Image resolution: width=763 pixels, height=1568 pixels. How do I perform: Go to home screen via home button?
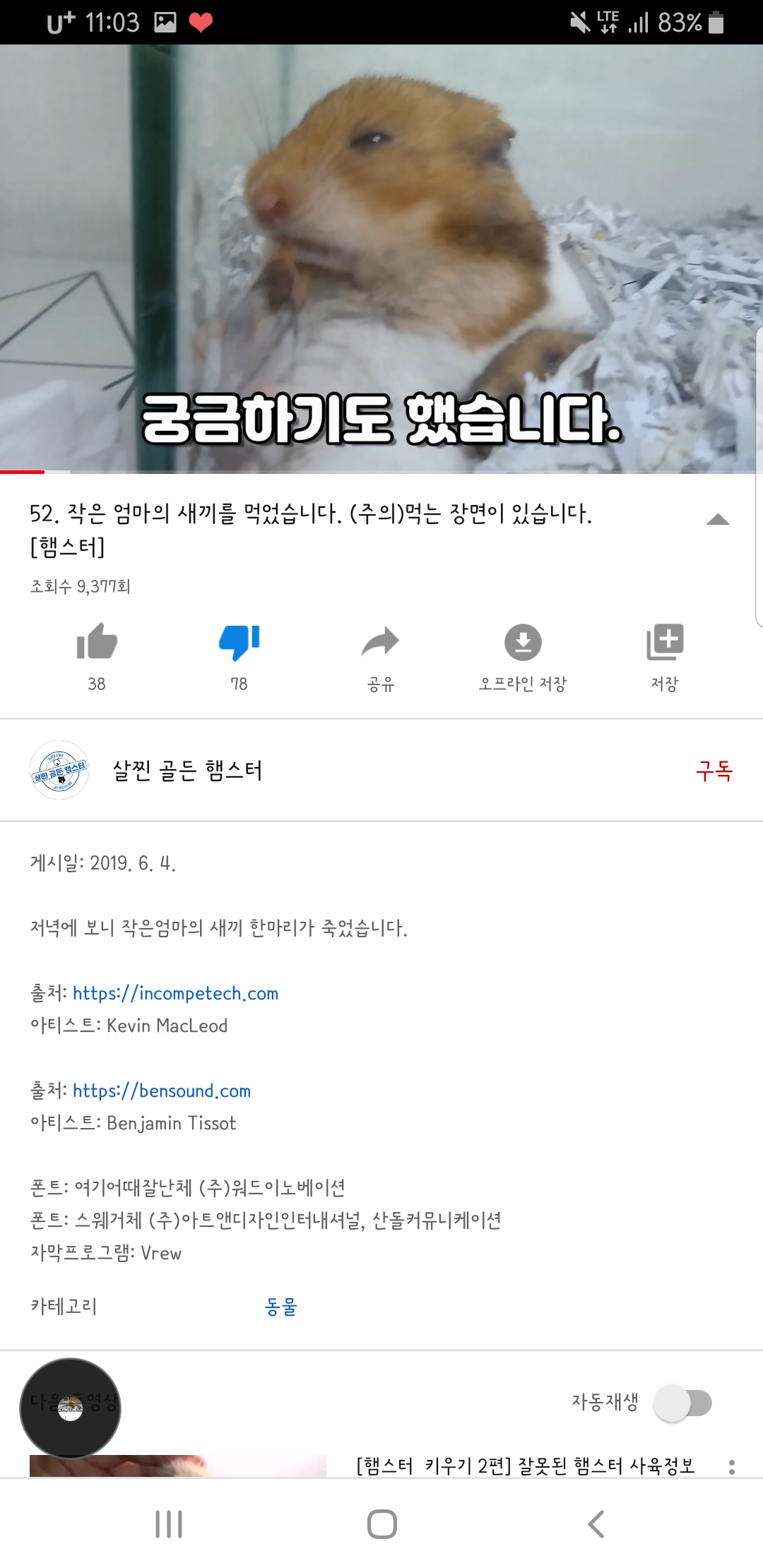click(x=381, y=1524)
